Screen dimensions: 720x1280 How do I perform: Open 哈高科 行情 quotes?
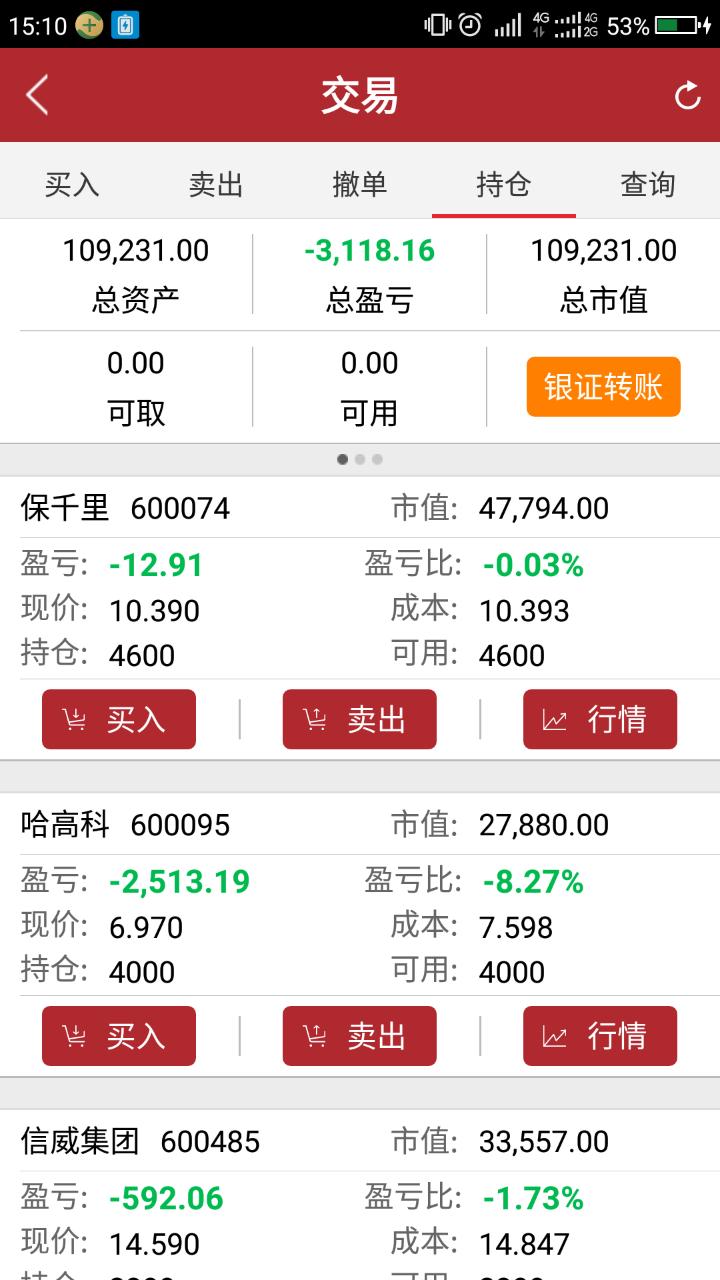[x=600, y=1036]
